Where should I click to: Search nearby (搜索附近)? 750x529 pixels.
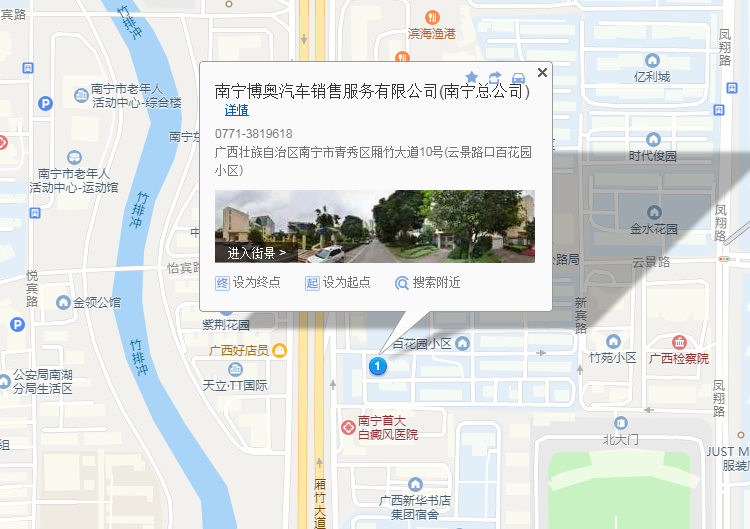pyautogui.click(x=428, y=283)
